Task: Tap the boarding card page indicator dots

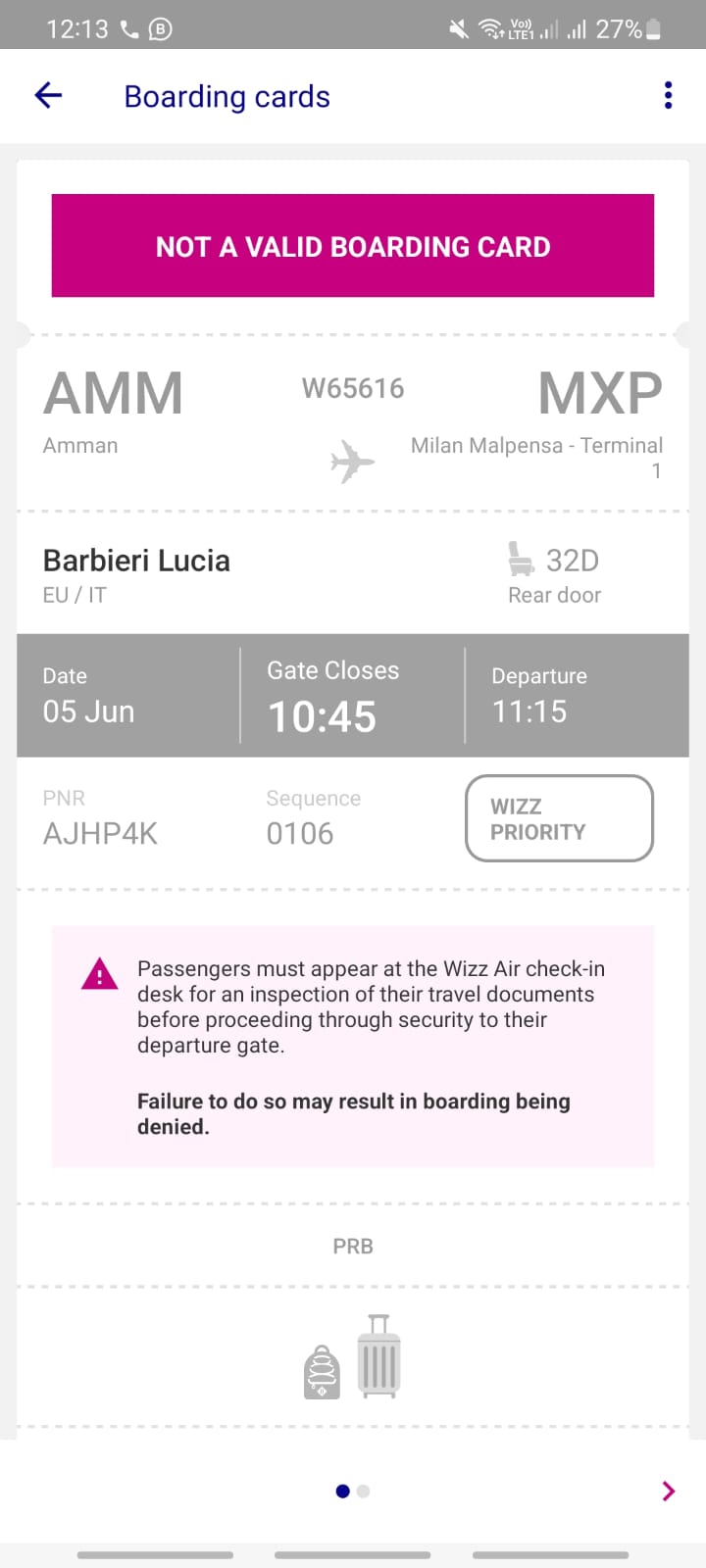Action: point(353,1491)
